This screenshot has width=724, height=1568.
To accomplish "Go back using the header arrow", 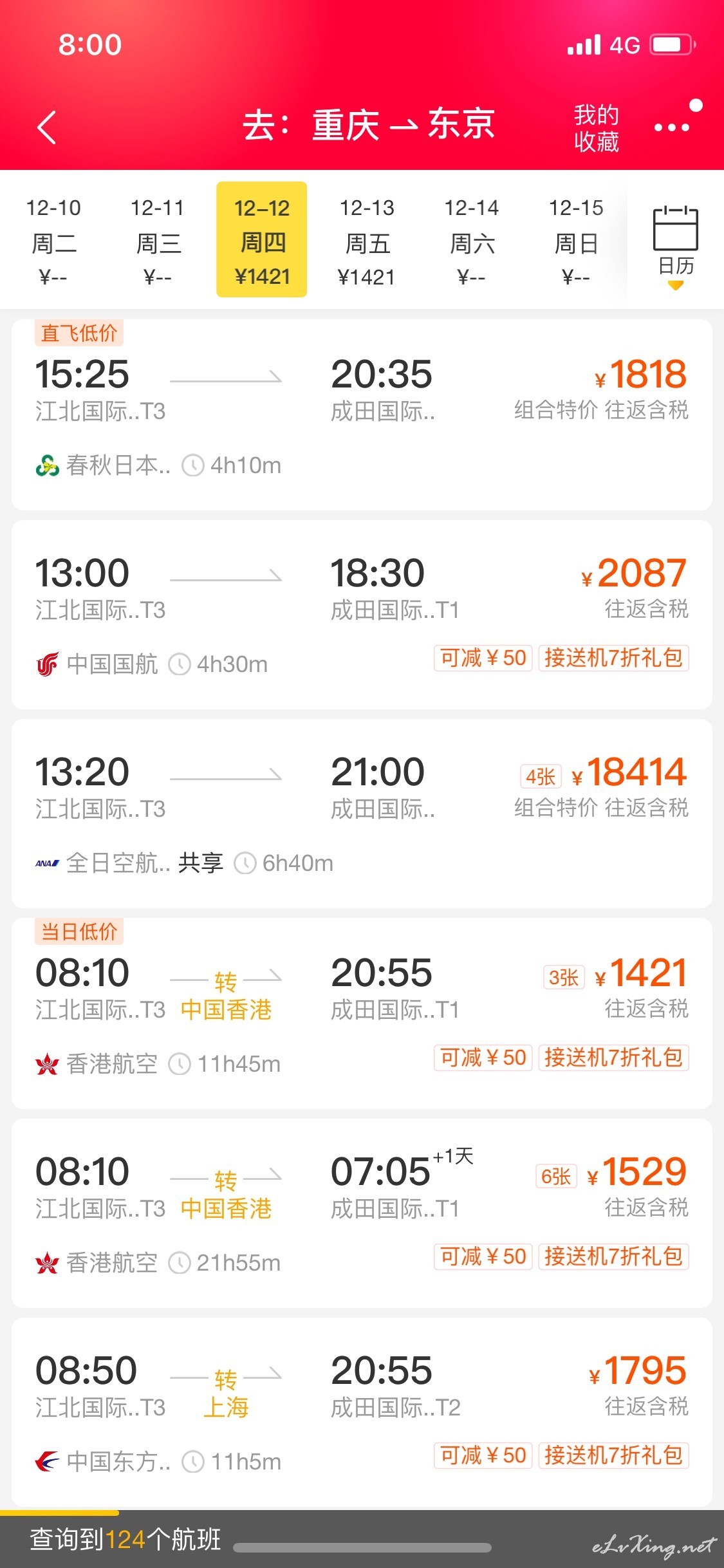I will pos(46,127).
